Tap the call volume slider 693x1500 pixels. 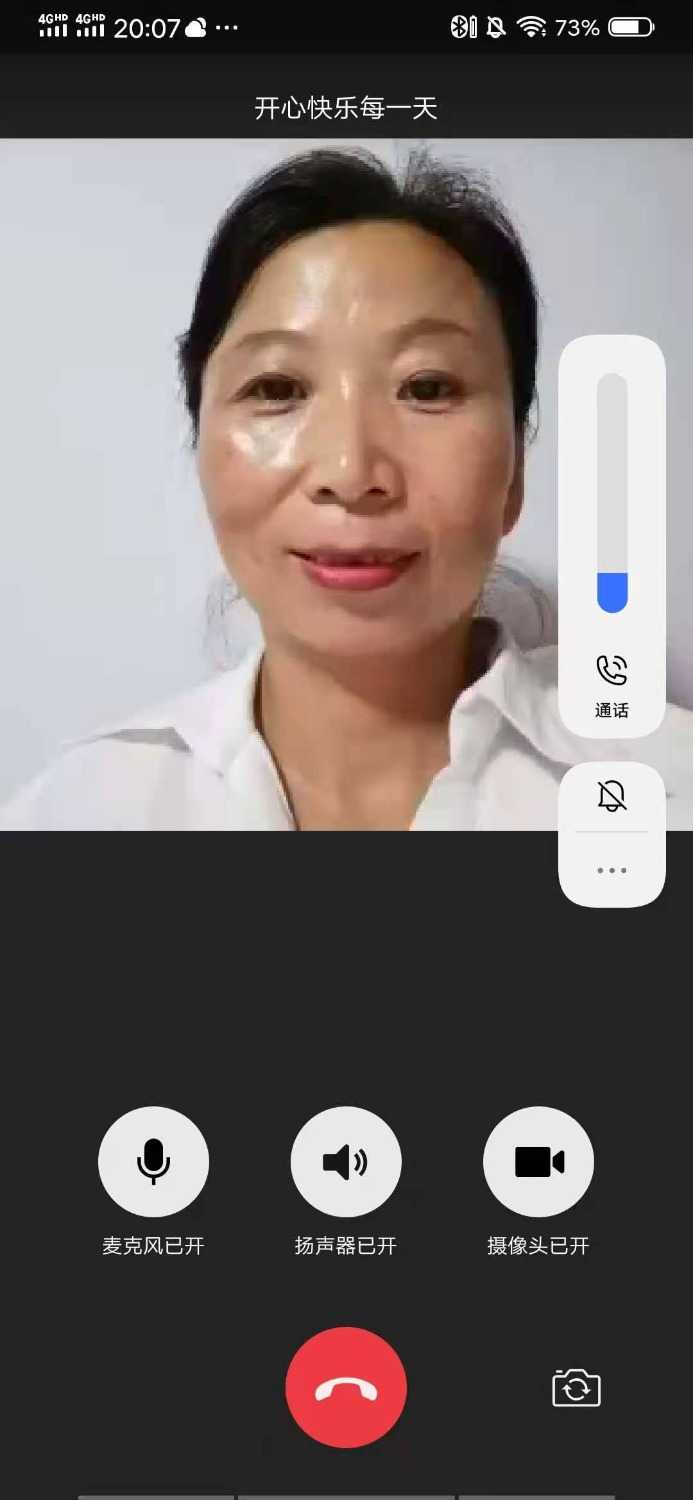coord(612,492)
